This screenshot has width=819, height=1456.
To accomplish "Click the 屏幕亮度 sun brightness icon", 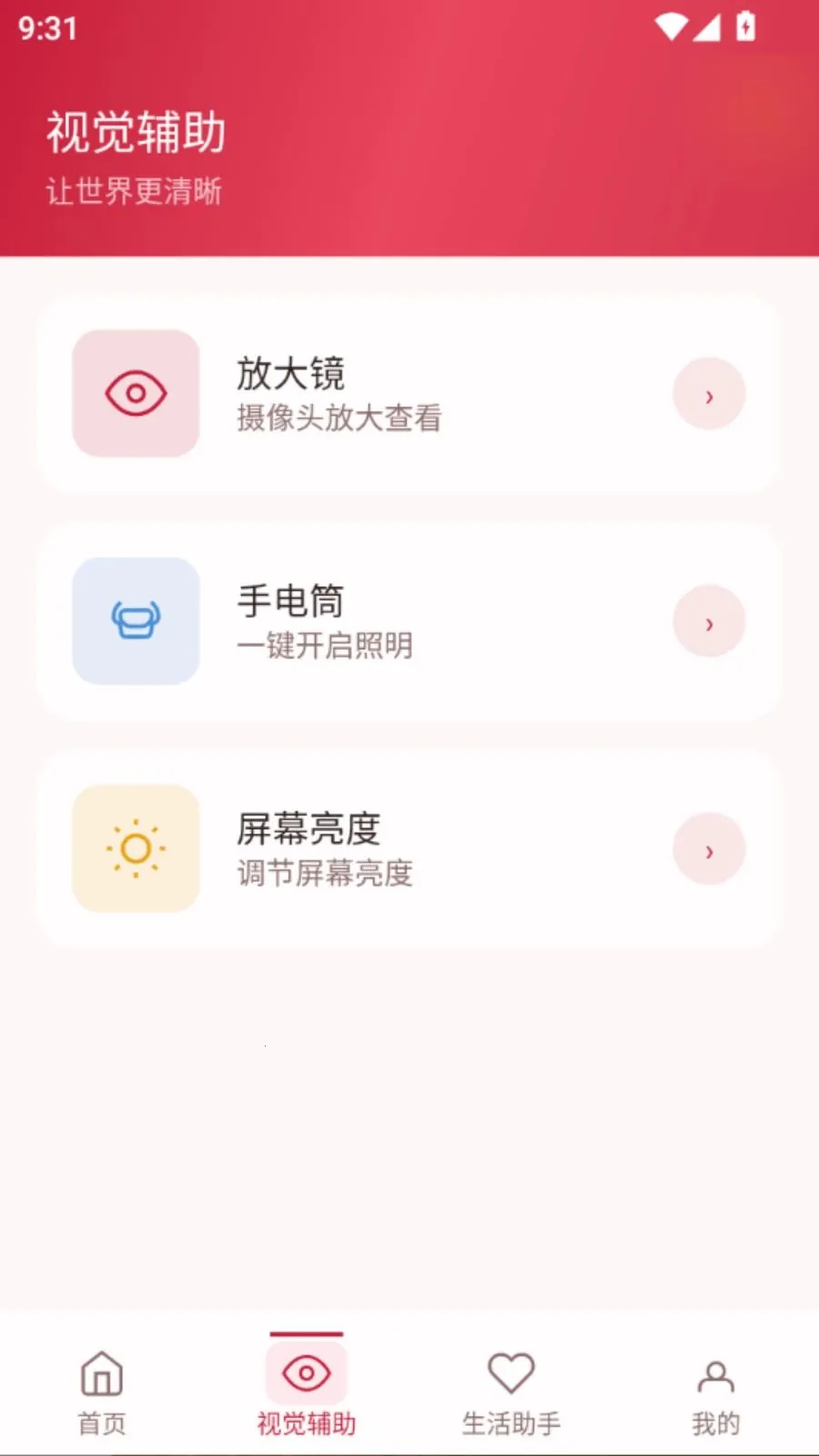I will [x=135, y=848].
